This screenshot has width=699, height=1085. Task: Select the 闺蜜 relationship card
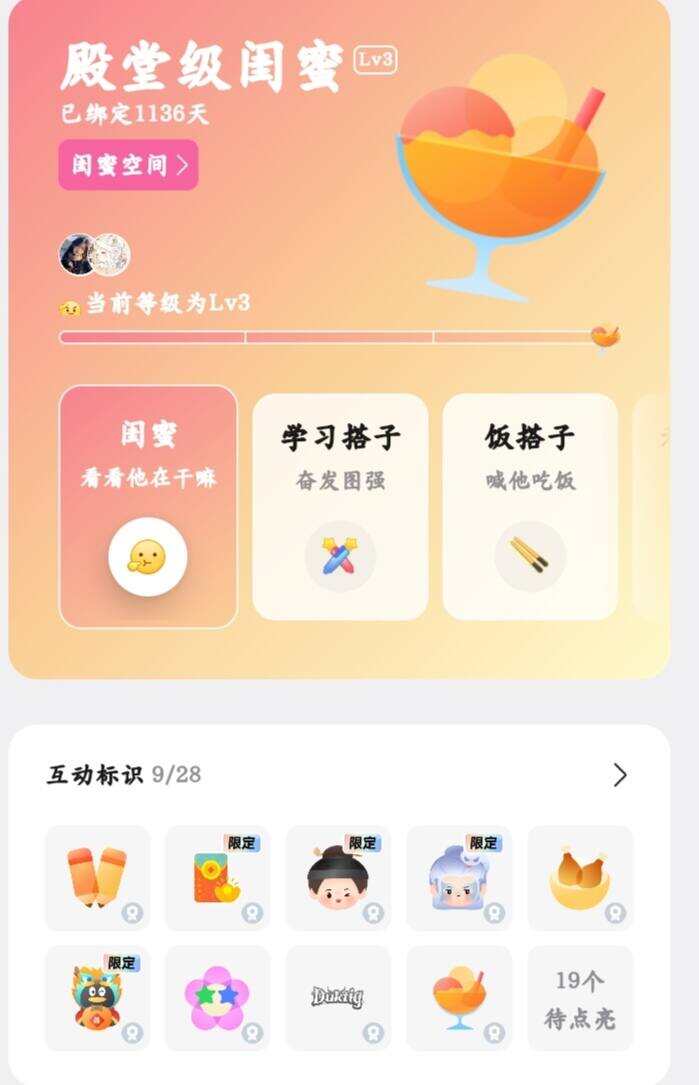coord(148,506)
